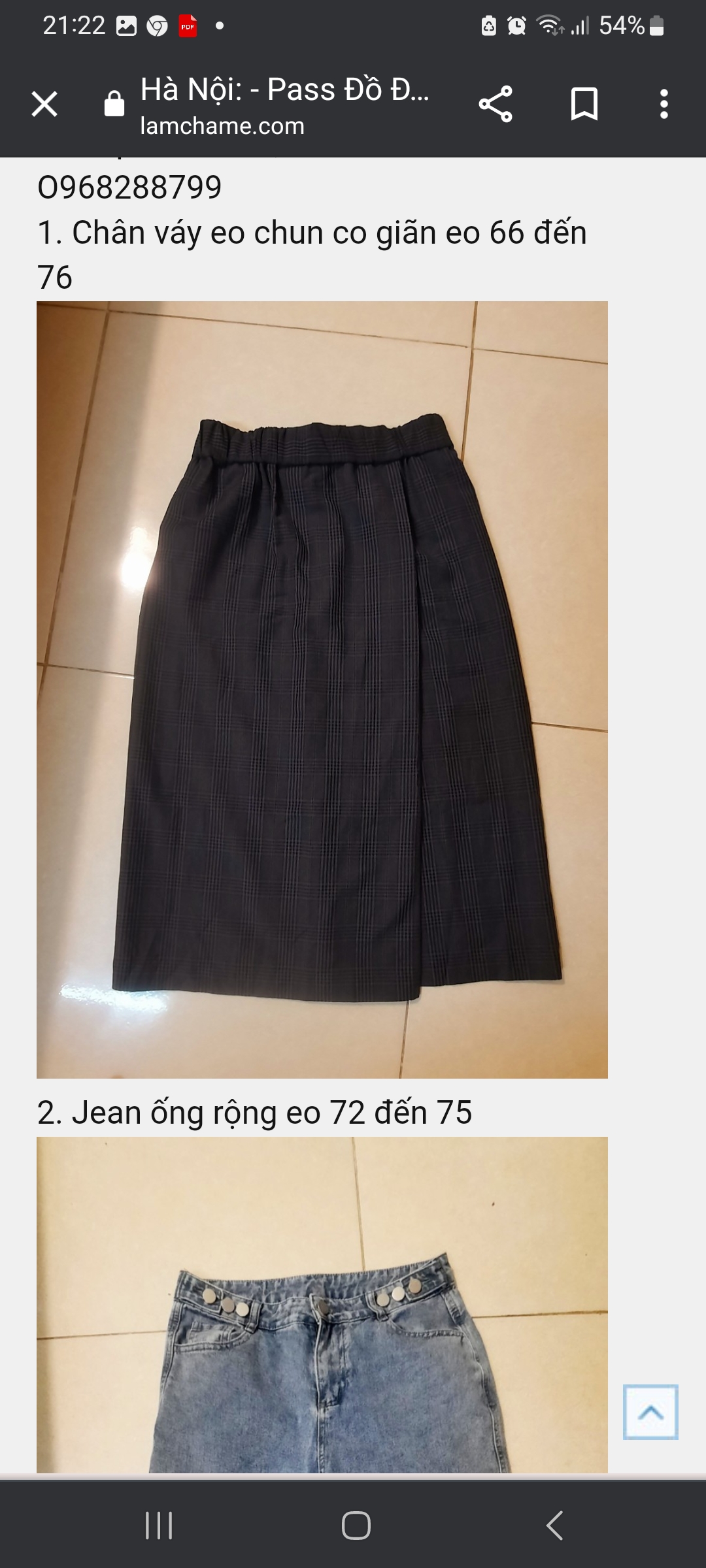
Task: Bookmark this page
Action: 584,105
